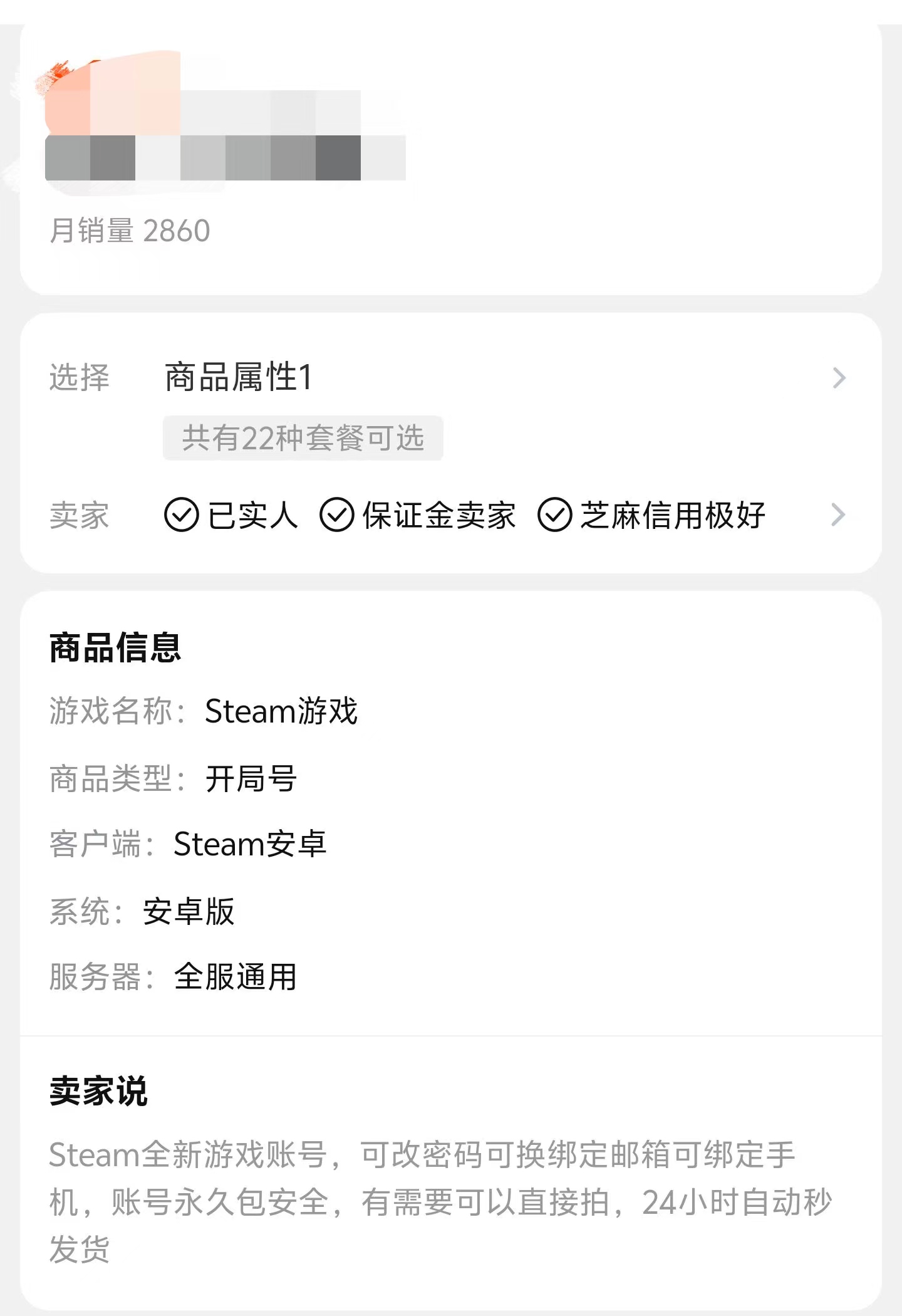Tap the 共有22种套餐可选 chip

303,438
